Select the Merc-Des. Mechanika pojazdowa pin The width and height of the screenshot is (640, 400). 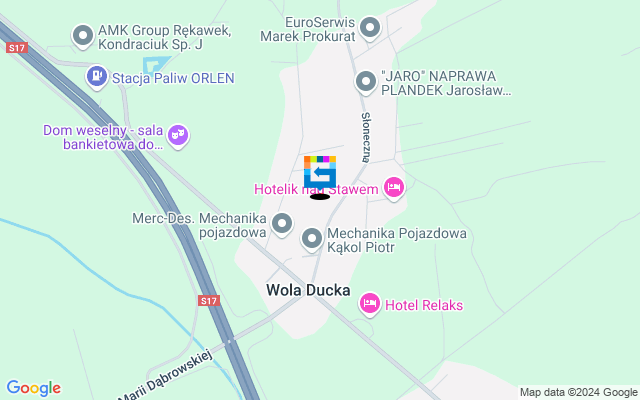(282, 223)
